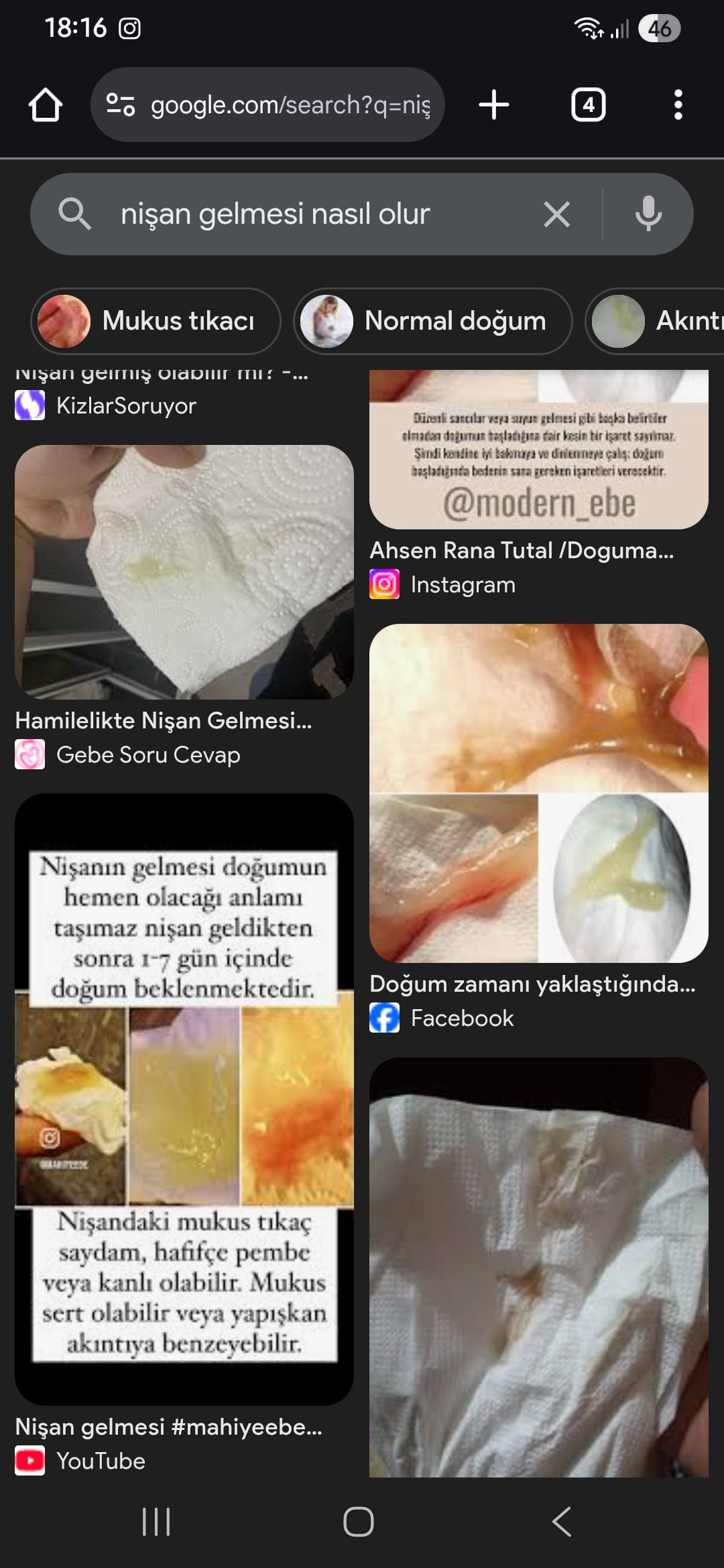The width and height of the screenshot is (724, 1568).
Task: Open the browser home page
Action: [46, 105]
